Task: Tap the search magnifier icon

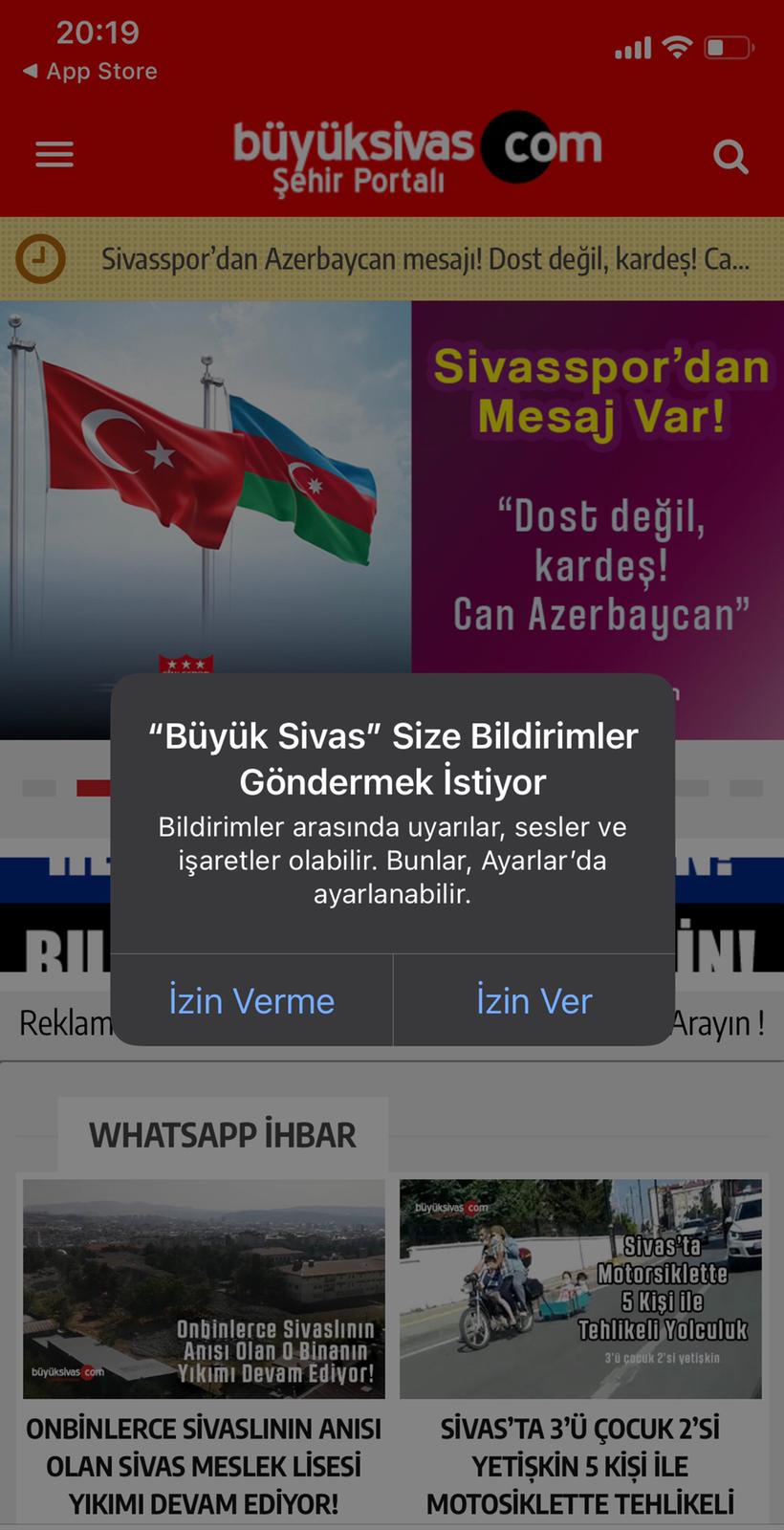Action: click(x=731, y=157)
